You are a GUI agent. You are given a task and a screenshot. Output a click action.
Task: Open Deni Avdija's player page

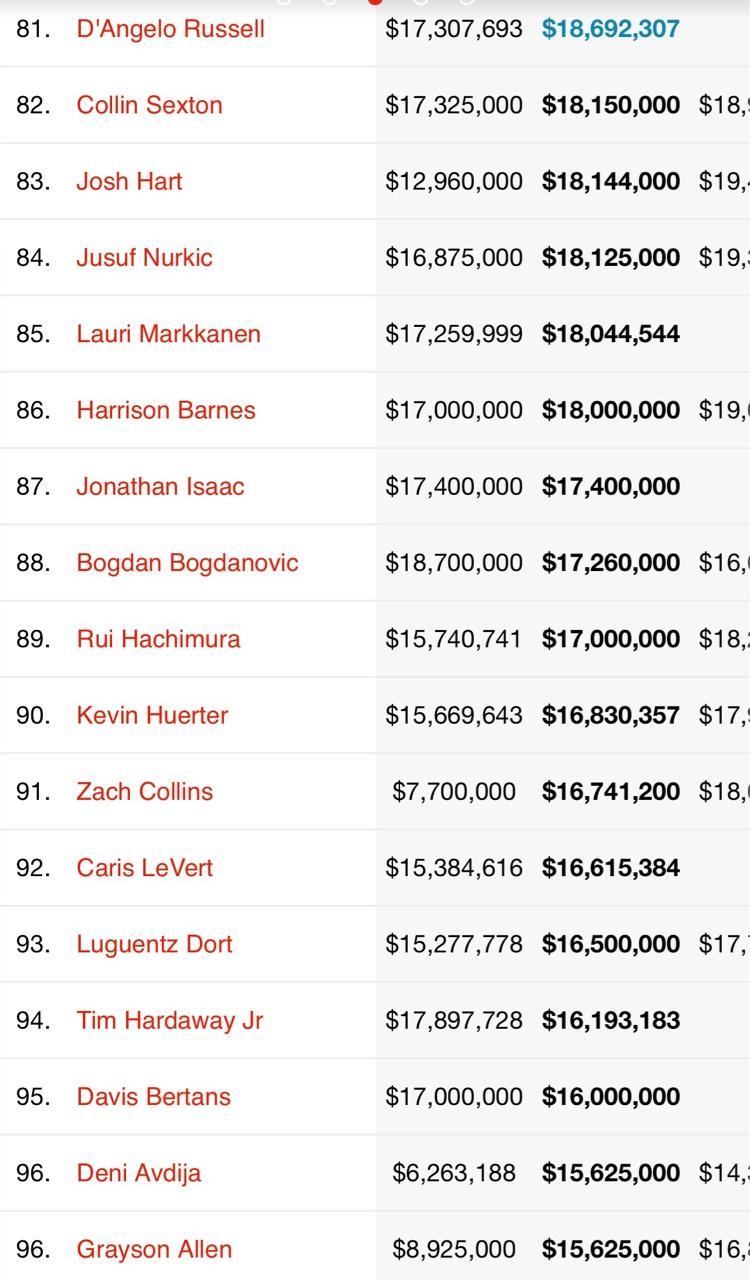(139, 1172)
